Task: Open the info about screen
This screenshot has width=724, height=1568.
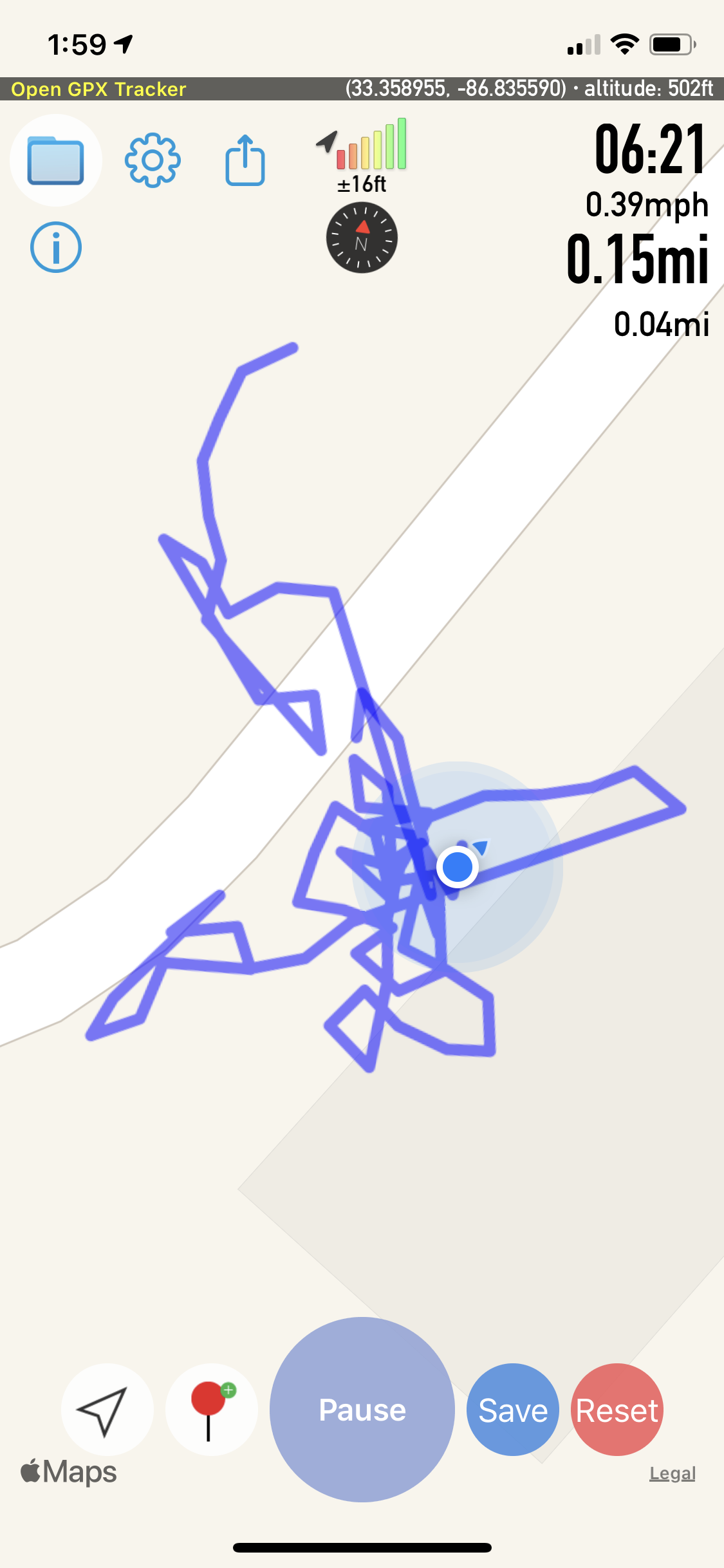Action: [x=56, y=247]
